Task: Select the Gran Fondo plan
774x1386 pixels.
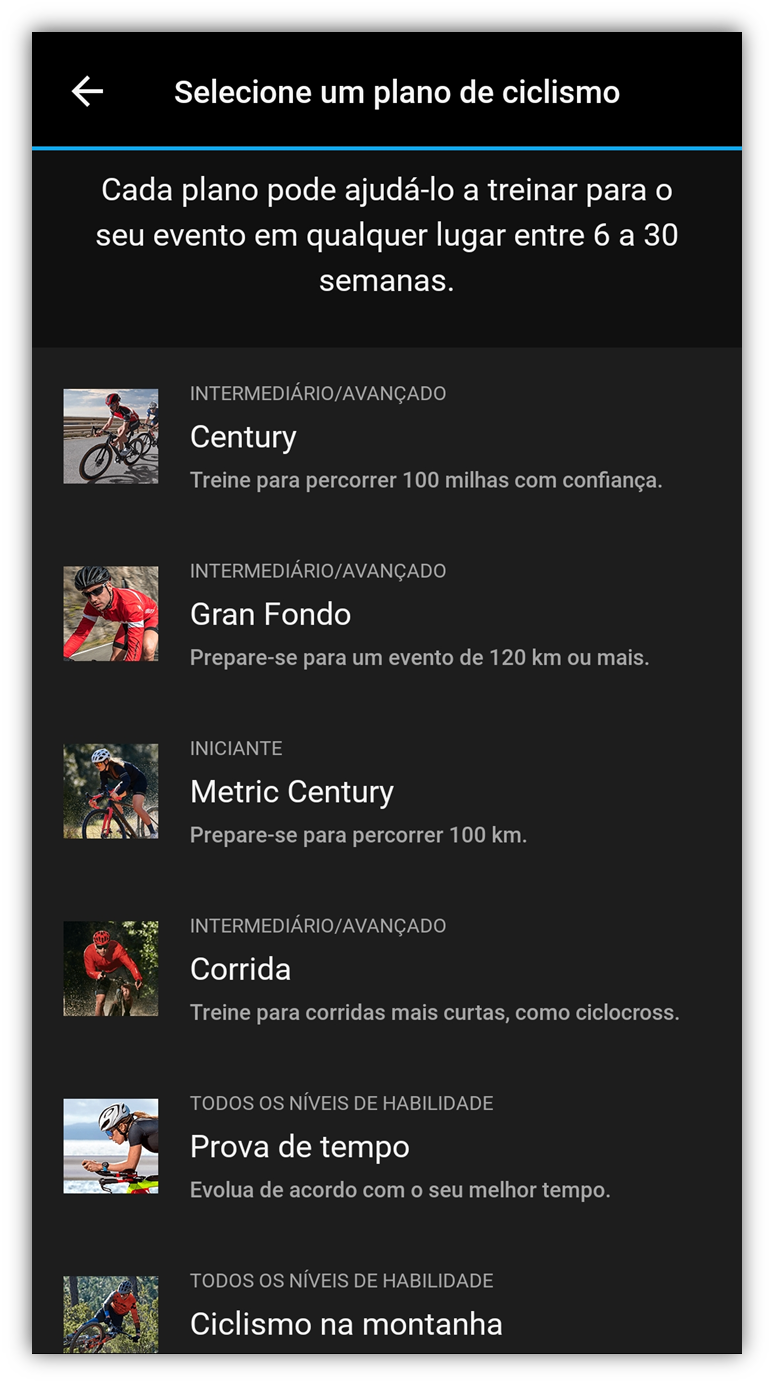Action: (270, 614)
